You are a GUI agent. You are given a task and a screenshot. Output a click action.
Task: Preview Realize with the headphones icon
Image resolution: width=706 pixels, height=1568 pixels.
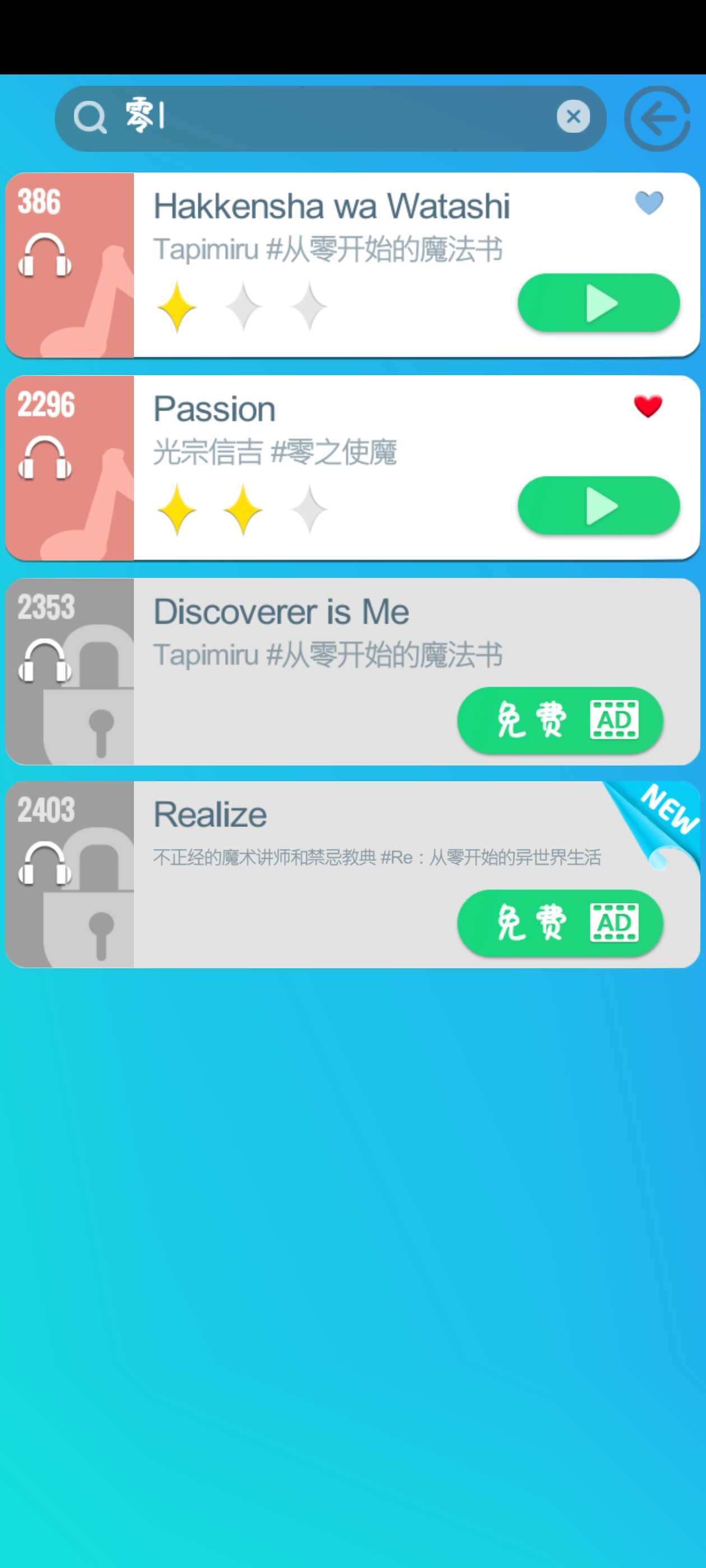[45, 863]
